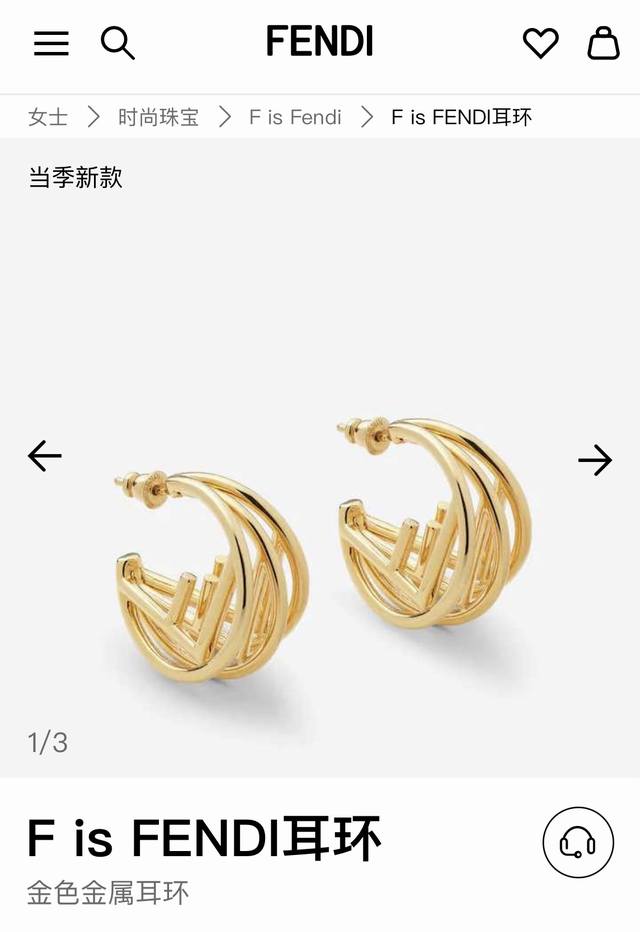Show next product image
Screen dimensions: 640x932
[595, 459]
